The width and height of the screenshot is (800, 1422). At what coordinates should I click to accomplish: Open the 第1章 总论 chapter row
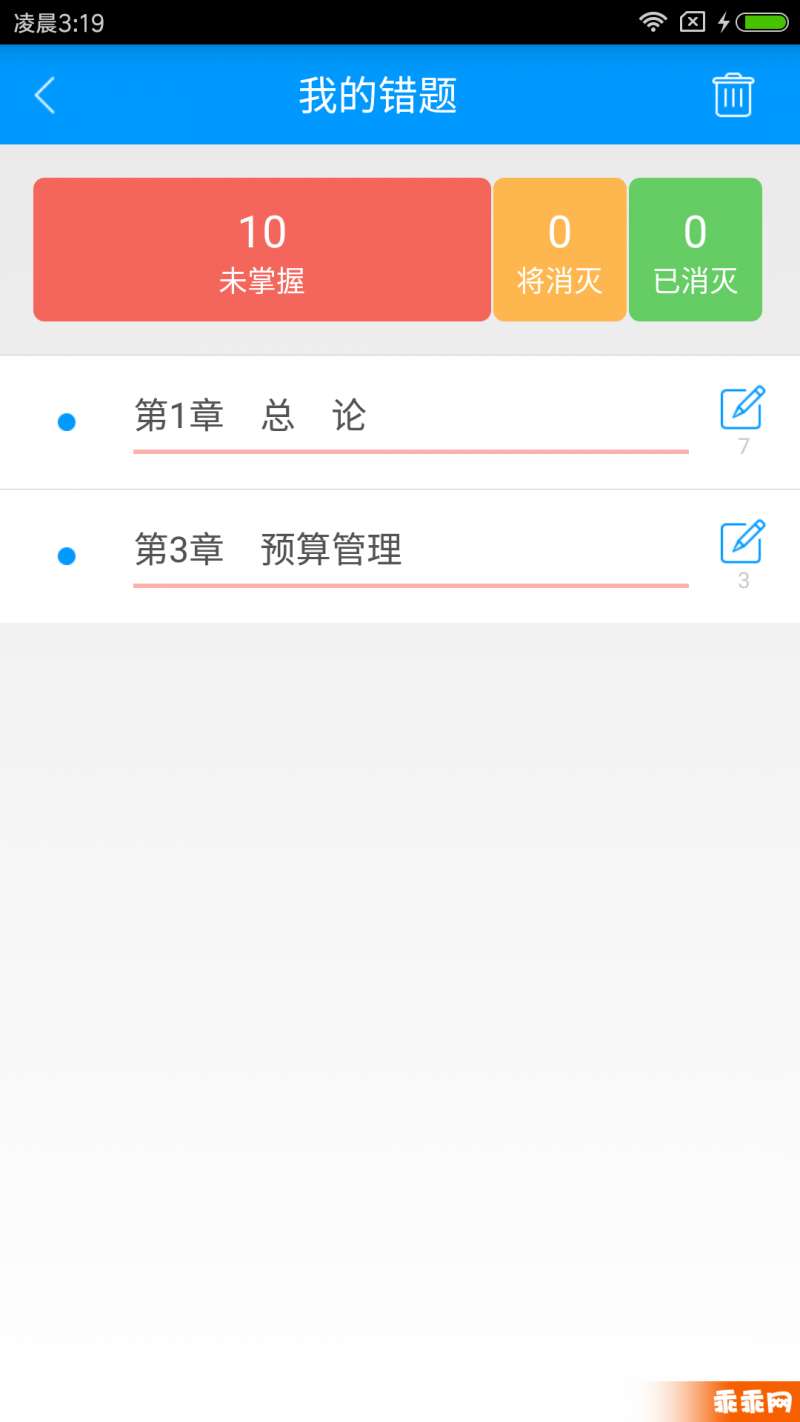[400, 422]
